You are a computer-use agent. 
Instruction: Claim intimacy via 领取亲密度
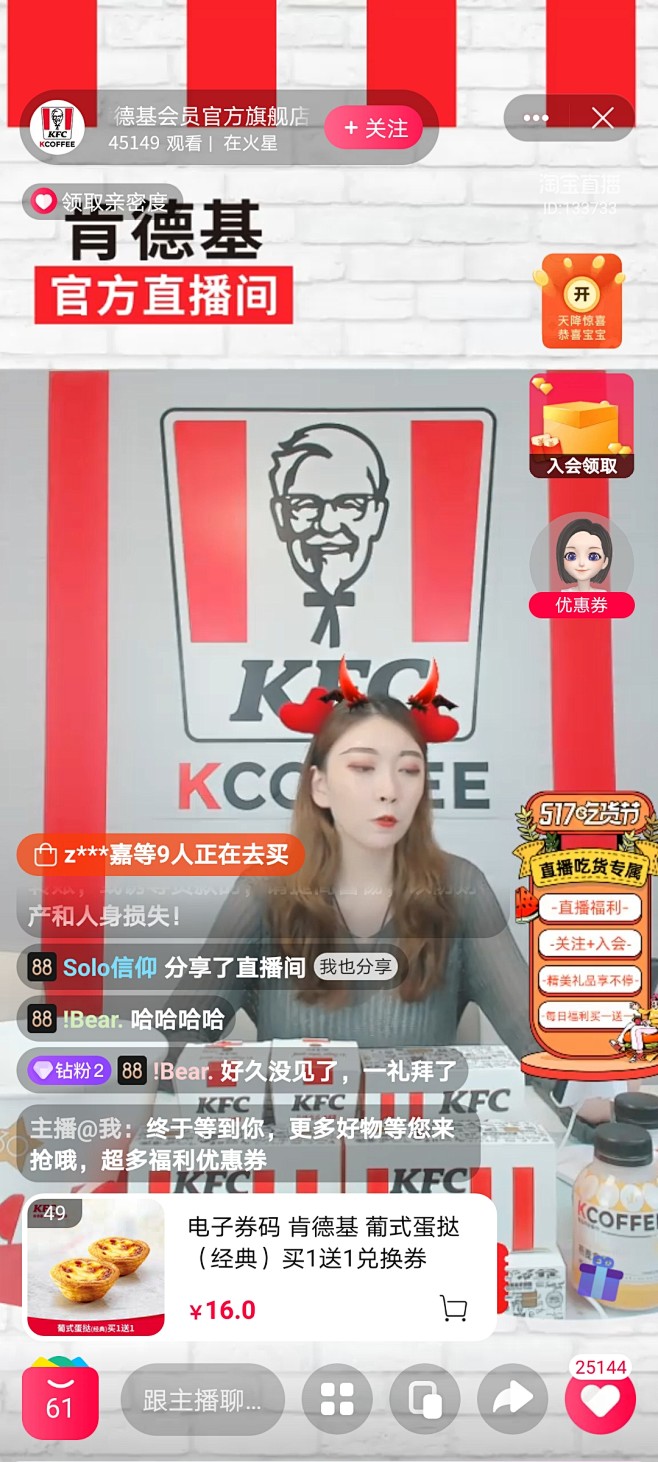click(x=102, y=201)
